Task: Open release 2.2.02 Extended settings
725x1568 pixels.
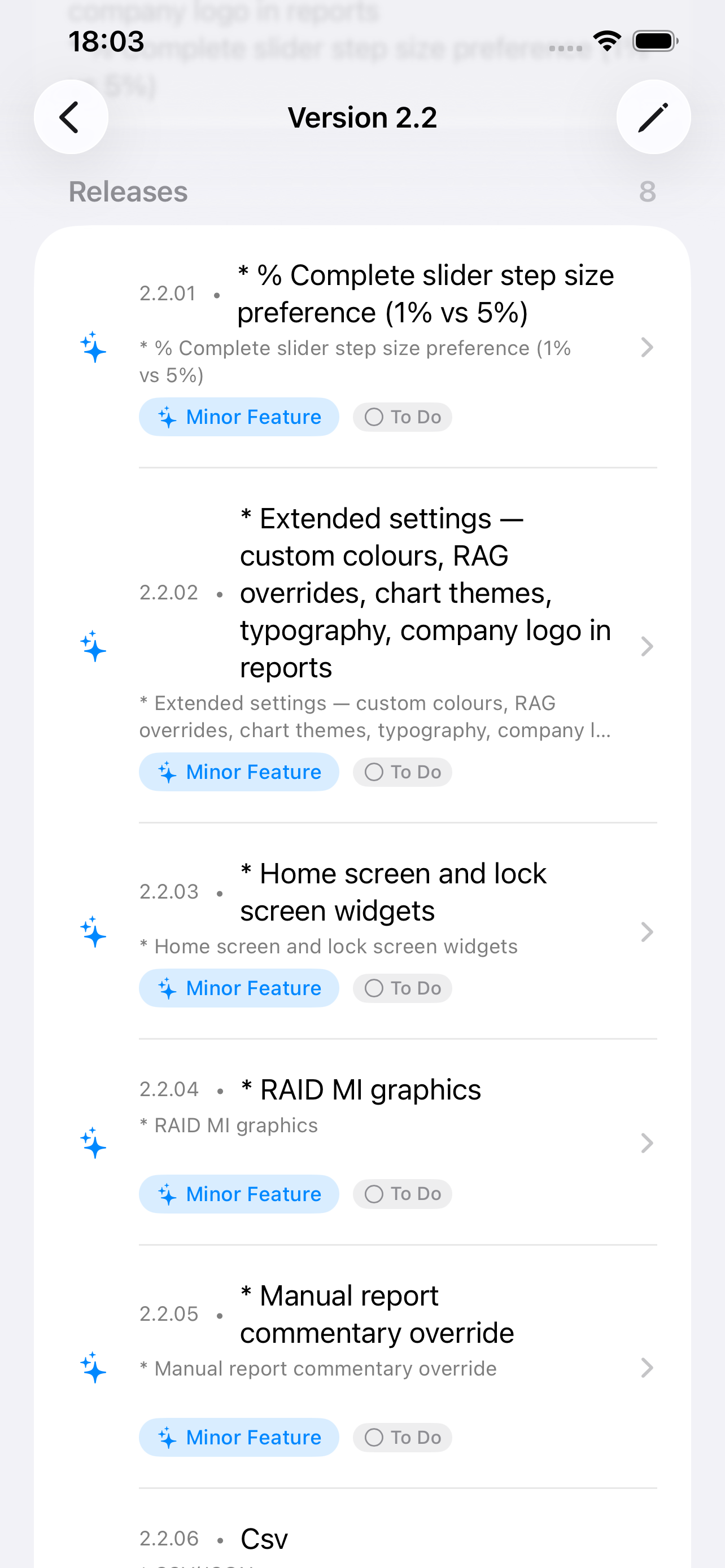Action: [363, 646]
